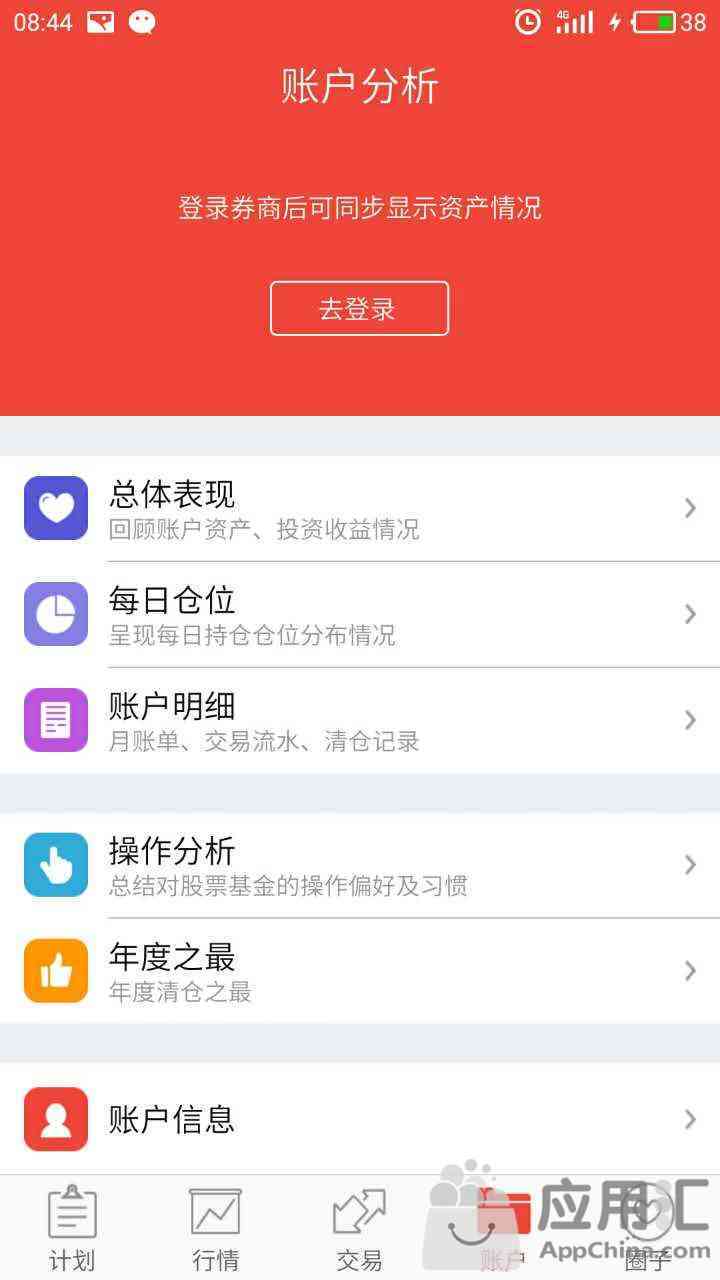720x1280 pixels.
Task: Switch to the 行情 market tab
Action: pyautogui.click(x=215, y=1228)
